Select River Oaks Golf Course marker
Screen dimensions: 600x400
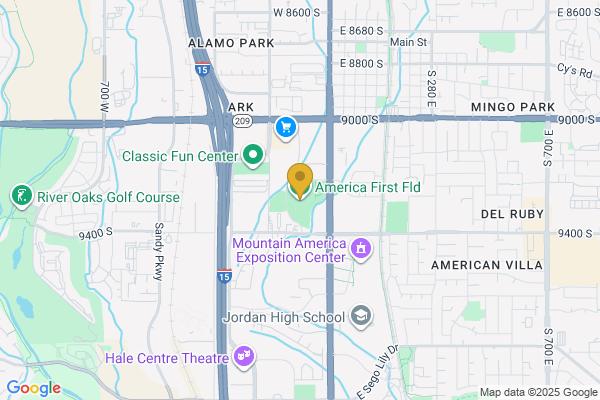click(20, 197)
